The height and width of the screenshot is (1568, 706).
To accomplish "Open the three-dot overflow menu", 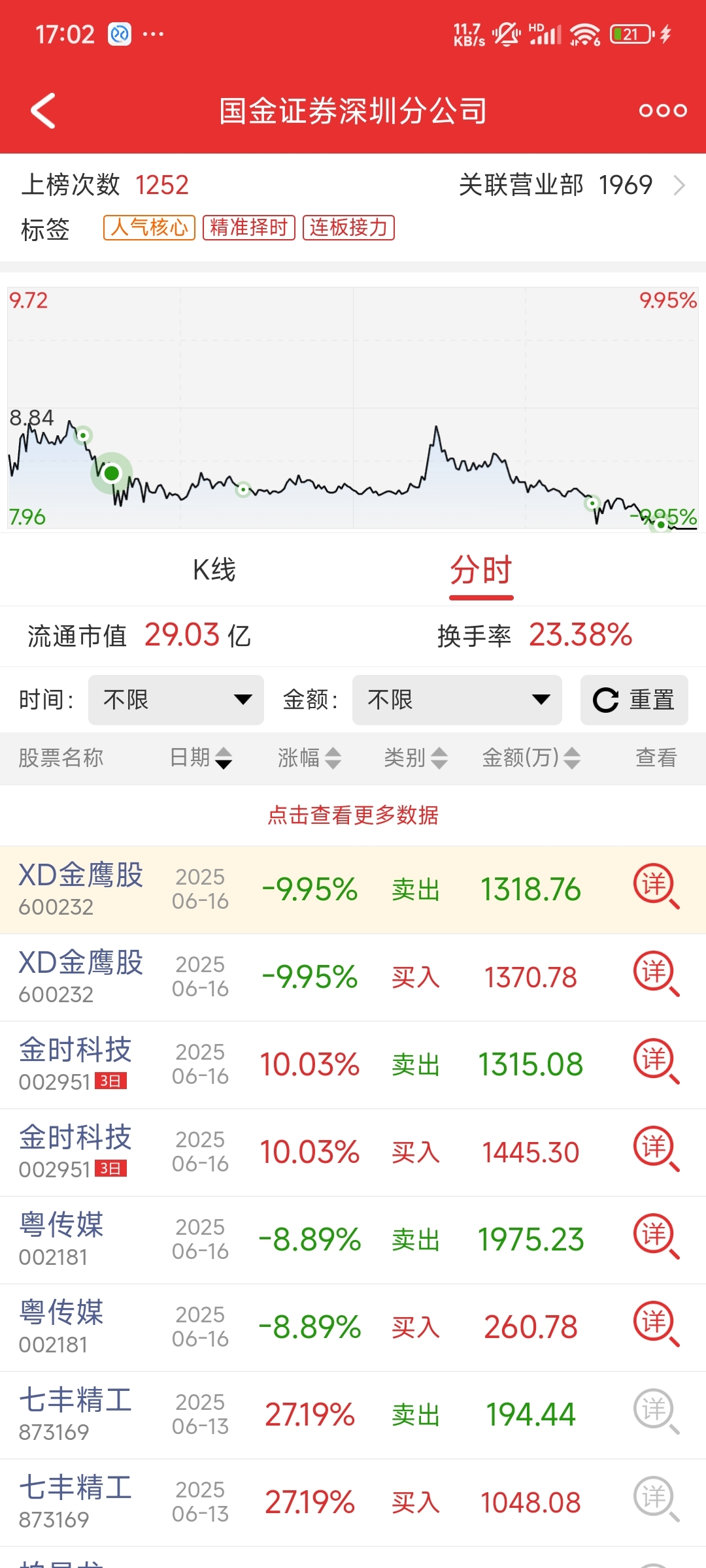I will [x=663, y=110].
